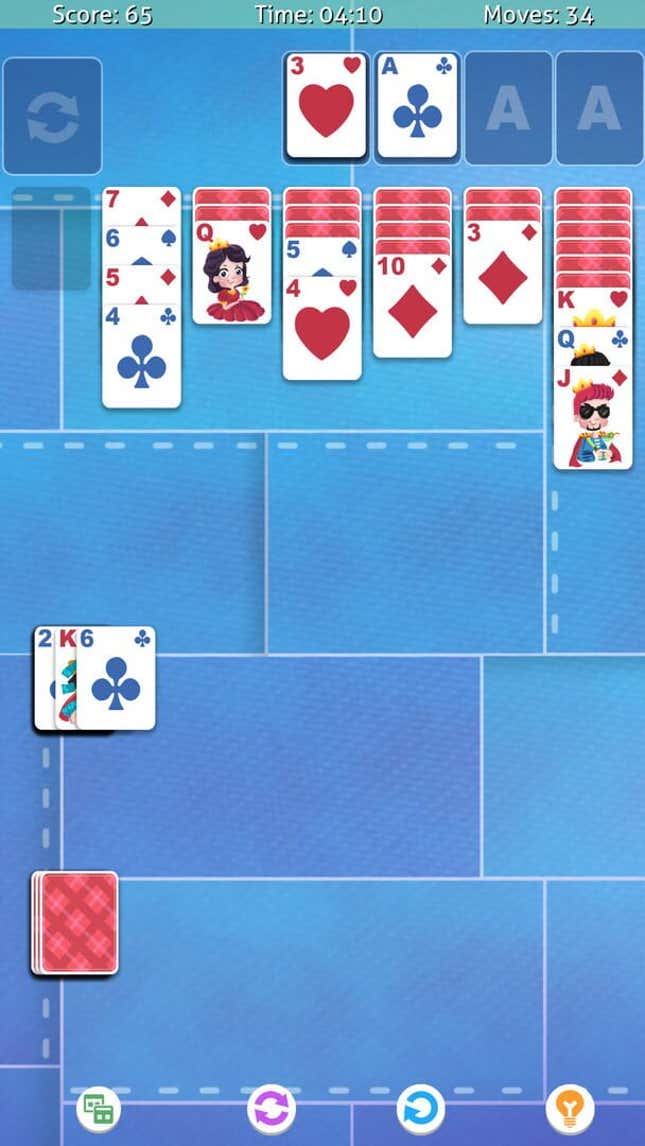Open the card layout options icon
The width and height of the screenshot is (645, 1146).
pyautogui.click(x=98, y=1109)
